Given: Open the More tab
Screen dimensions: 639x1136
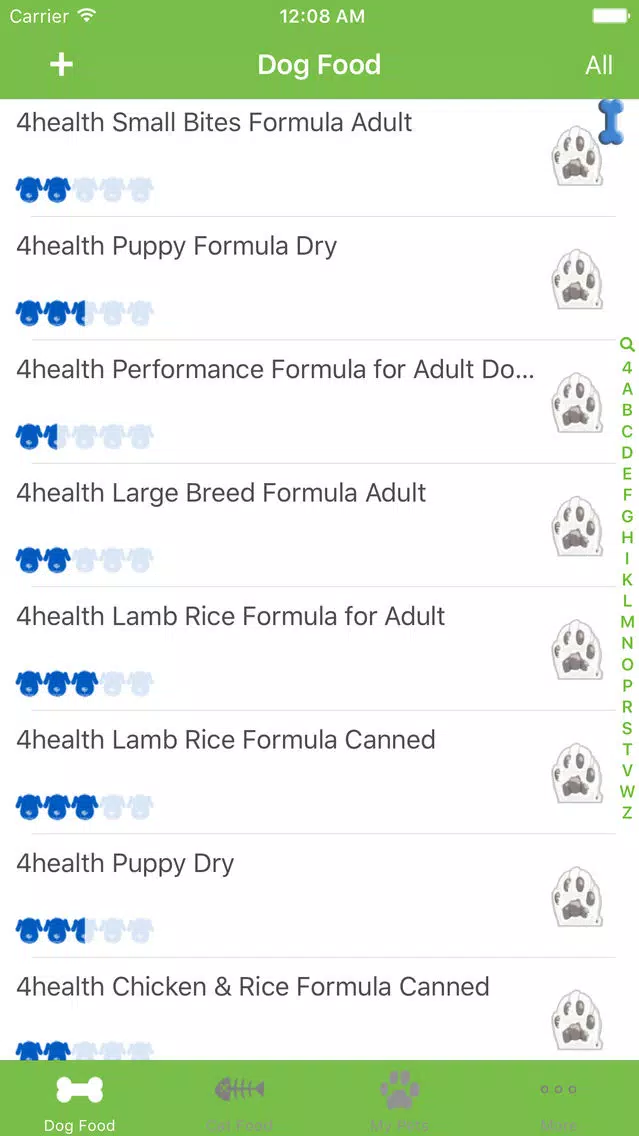Looking at the screenshot, I should click(559, 1099).
